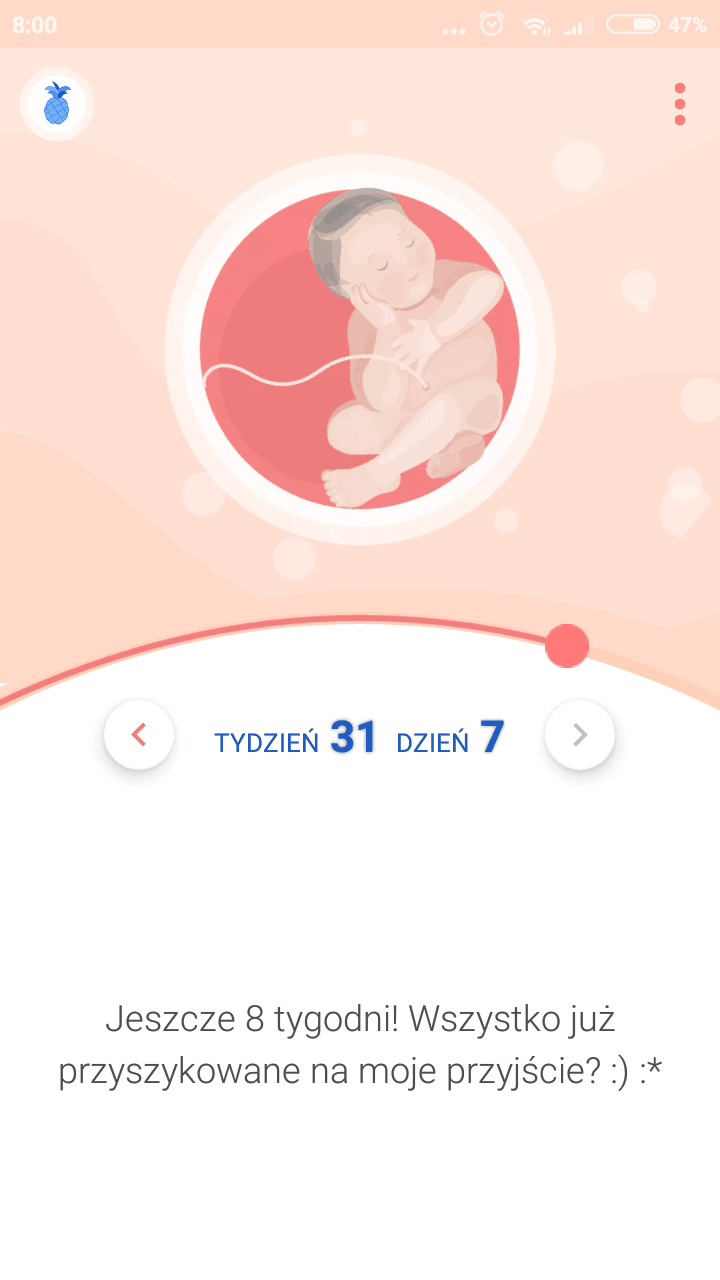Go to the previous day with left arrow

coord(139,735)
